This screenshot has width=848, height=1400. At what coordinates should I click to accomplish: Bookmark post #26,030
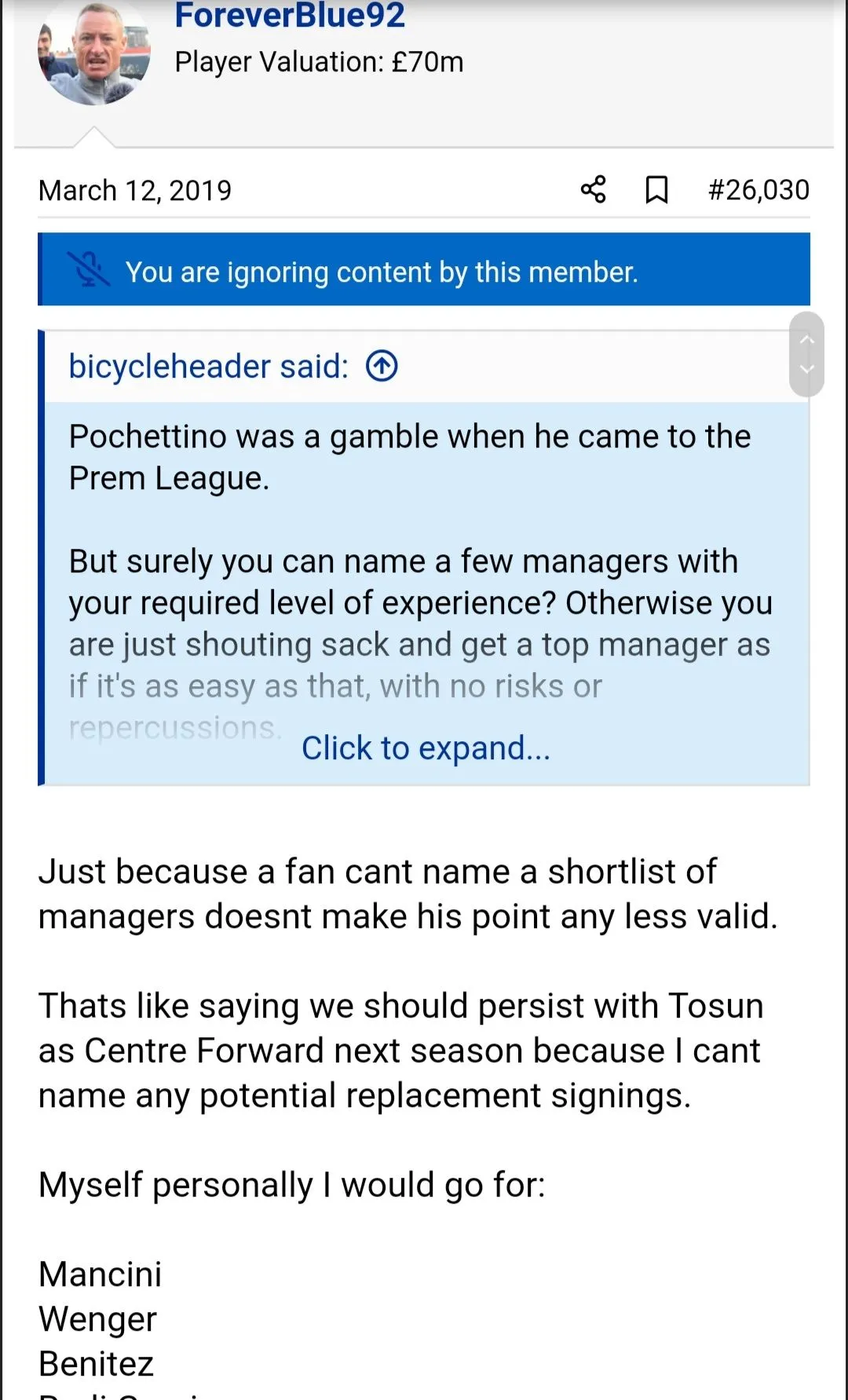click(x=656, y=189)
